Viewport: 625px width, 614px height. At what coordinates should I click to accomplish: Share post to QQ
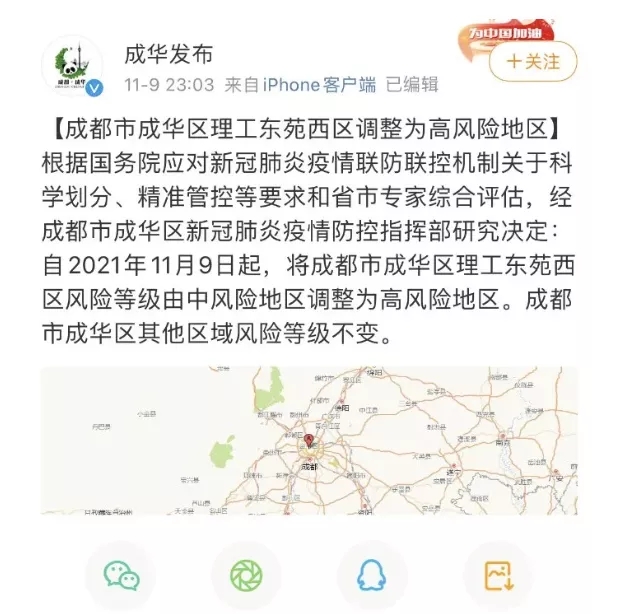(372, 575)
